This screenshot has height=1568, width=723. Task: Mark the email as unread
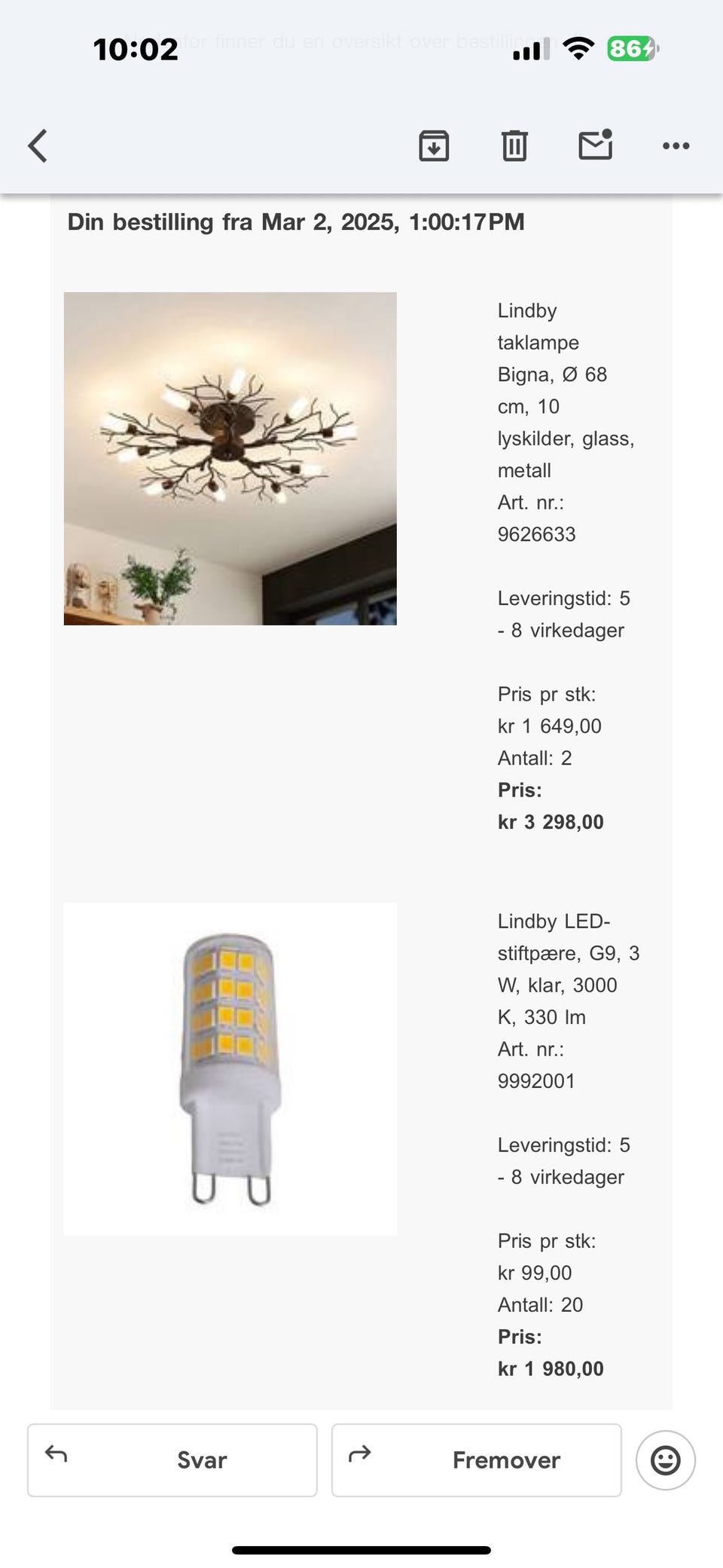(x=595, y=145)
